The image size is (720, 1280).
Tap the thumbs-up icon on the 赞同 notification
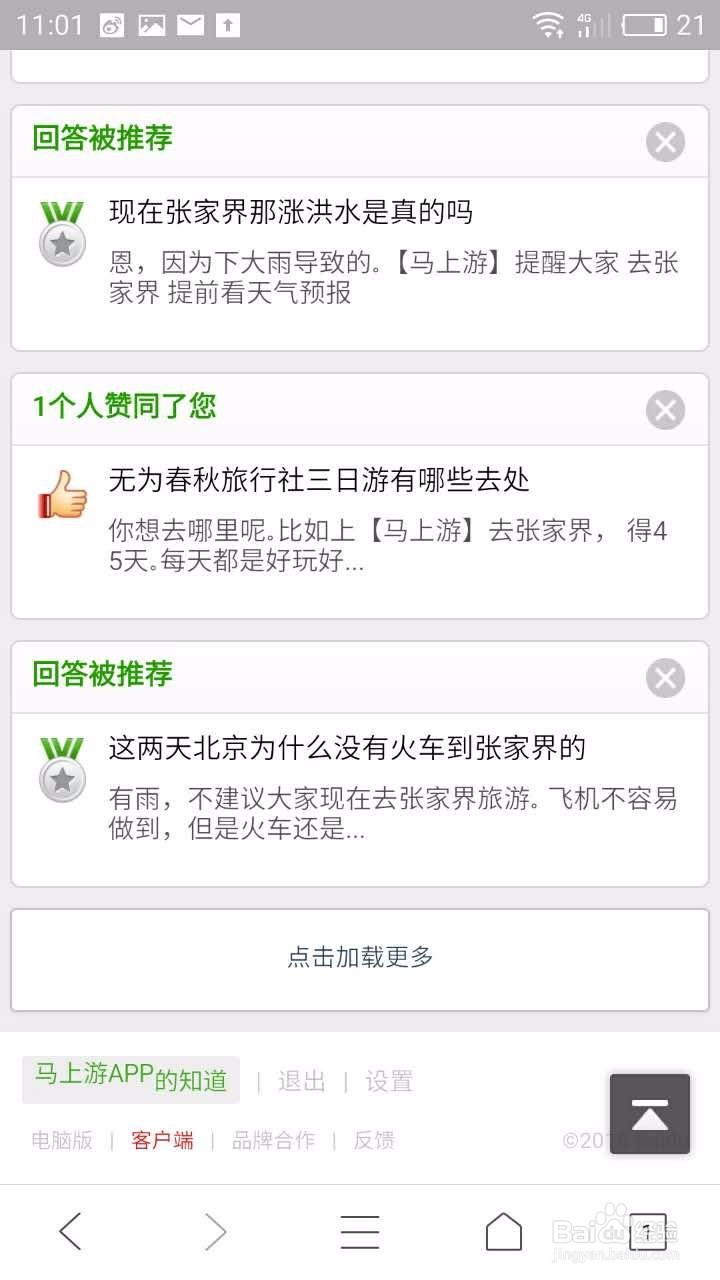62,493
